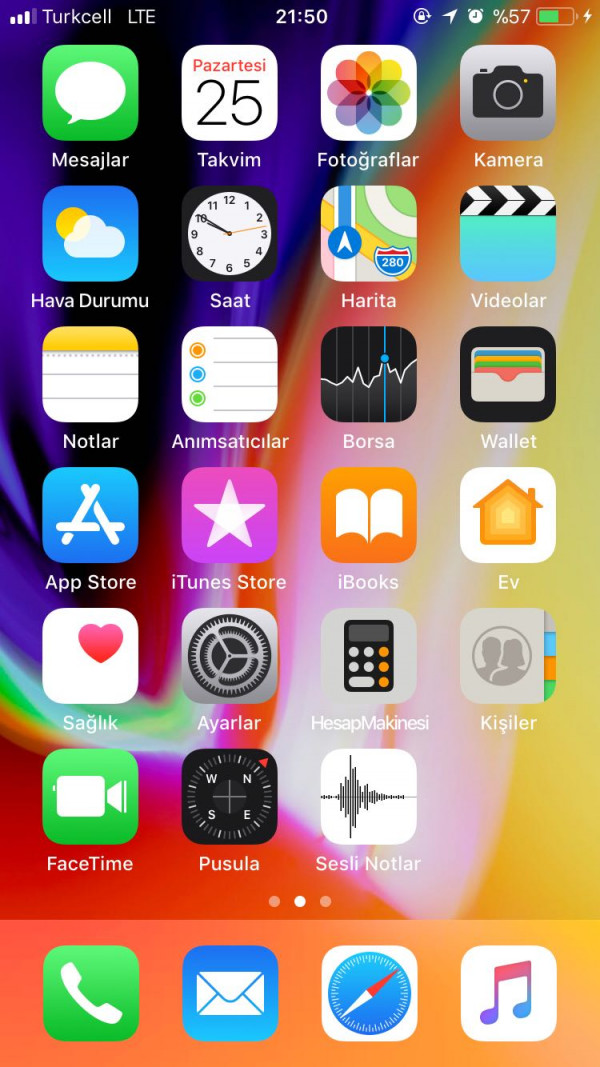The image size is (600, 1067).
Task: Open the Saat clock app
Action: click(229, 234)
